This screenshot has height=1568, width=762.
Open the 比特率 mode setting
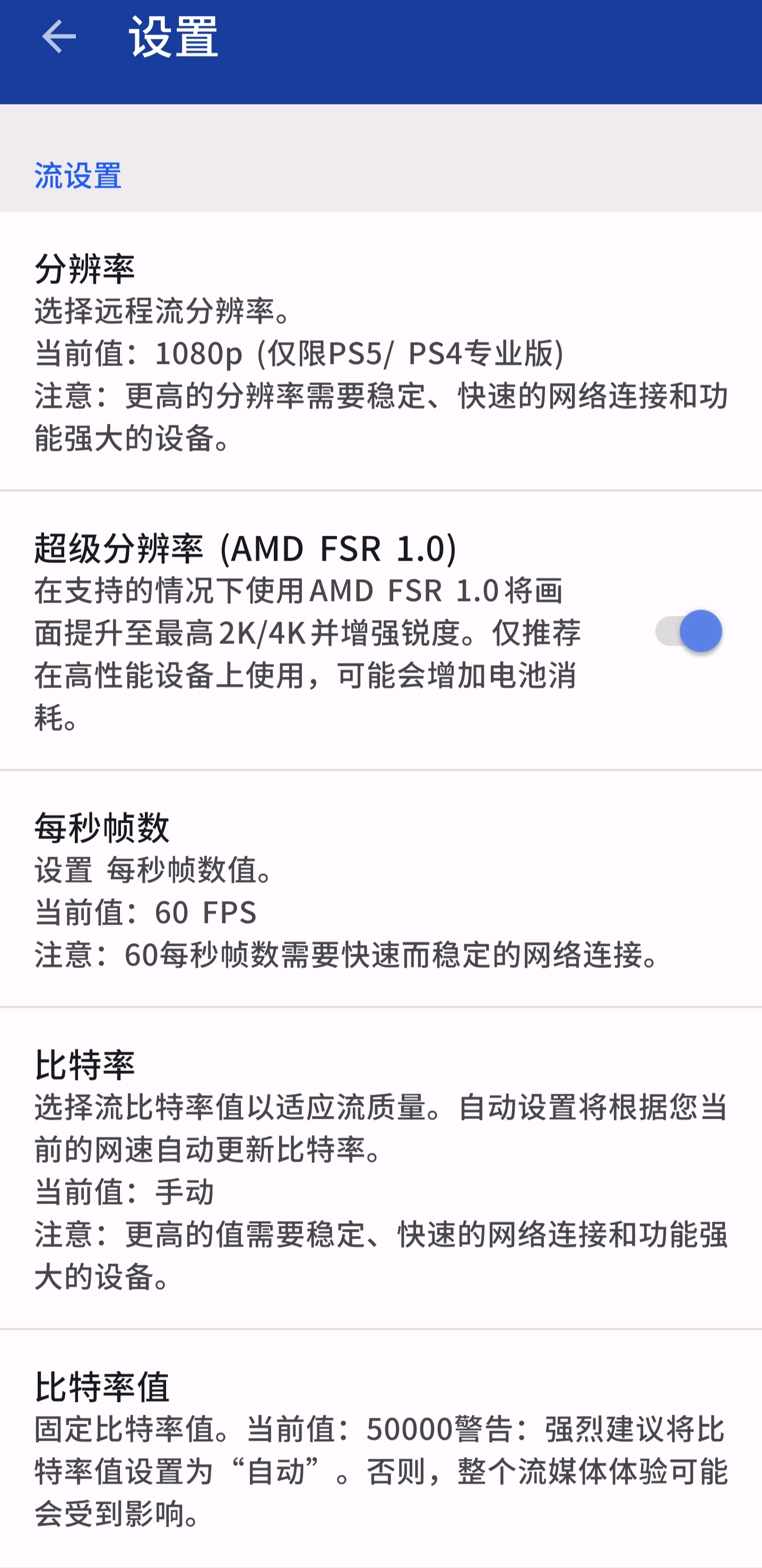coord(380,1169)
